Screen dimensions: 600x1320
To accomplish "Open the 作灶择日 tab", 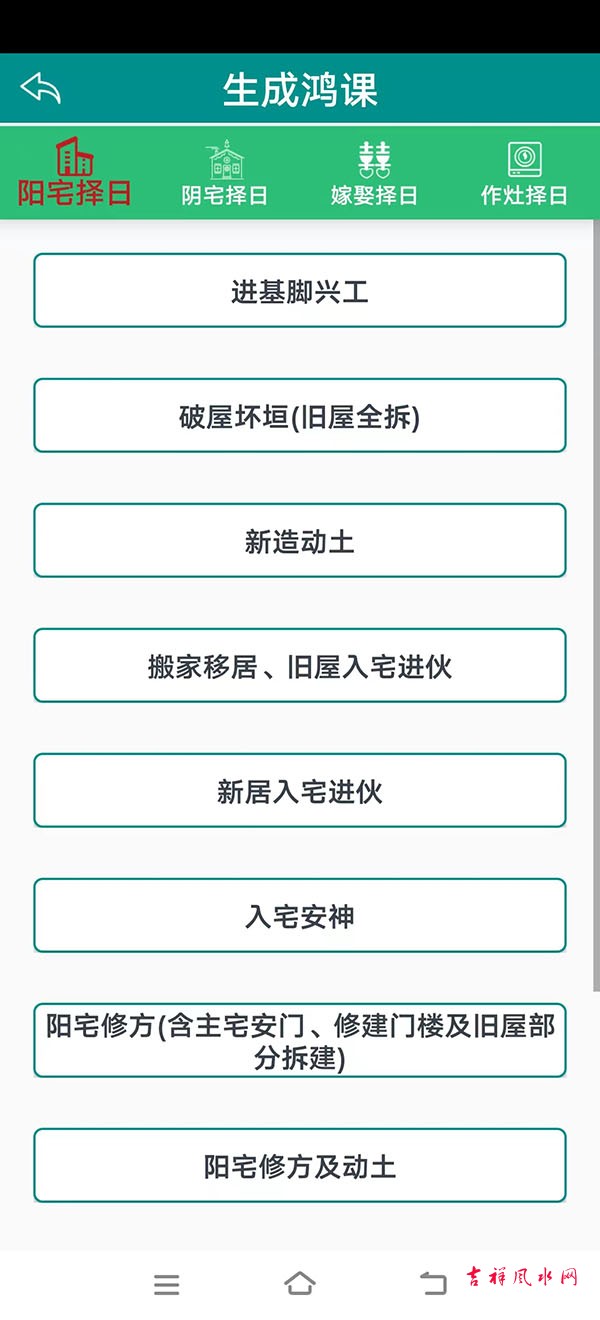I will [x=524, y=172].
